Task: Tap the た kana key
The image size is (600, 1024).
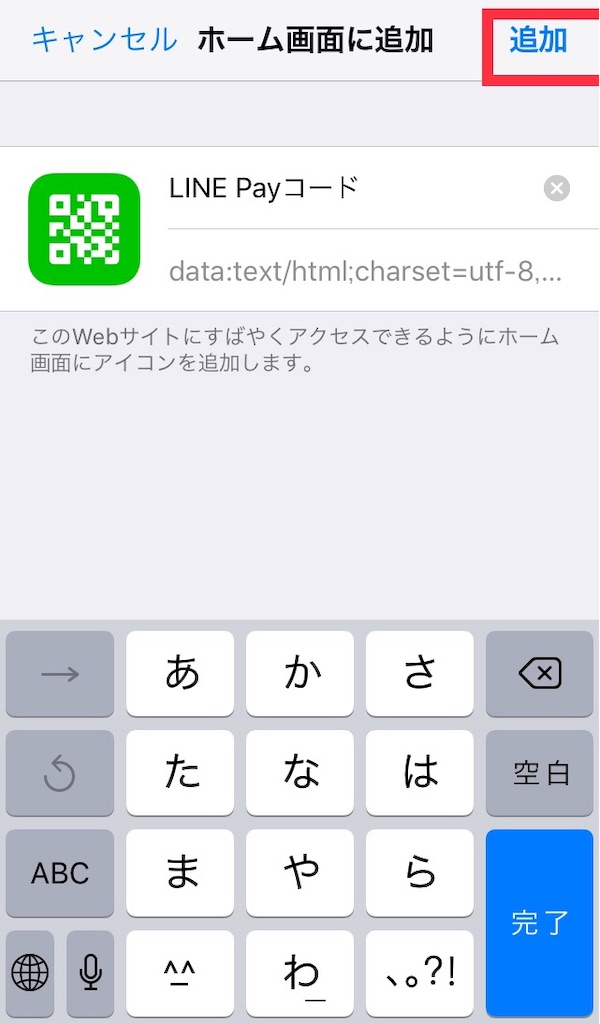Action: click(181, 772)
